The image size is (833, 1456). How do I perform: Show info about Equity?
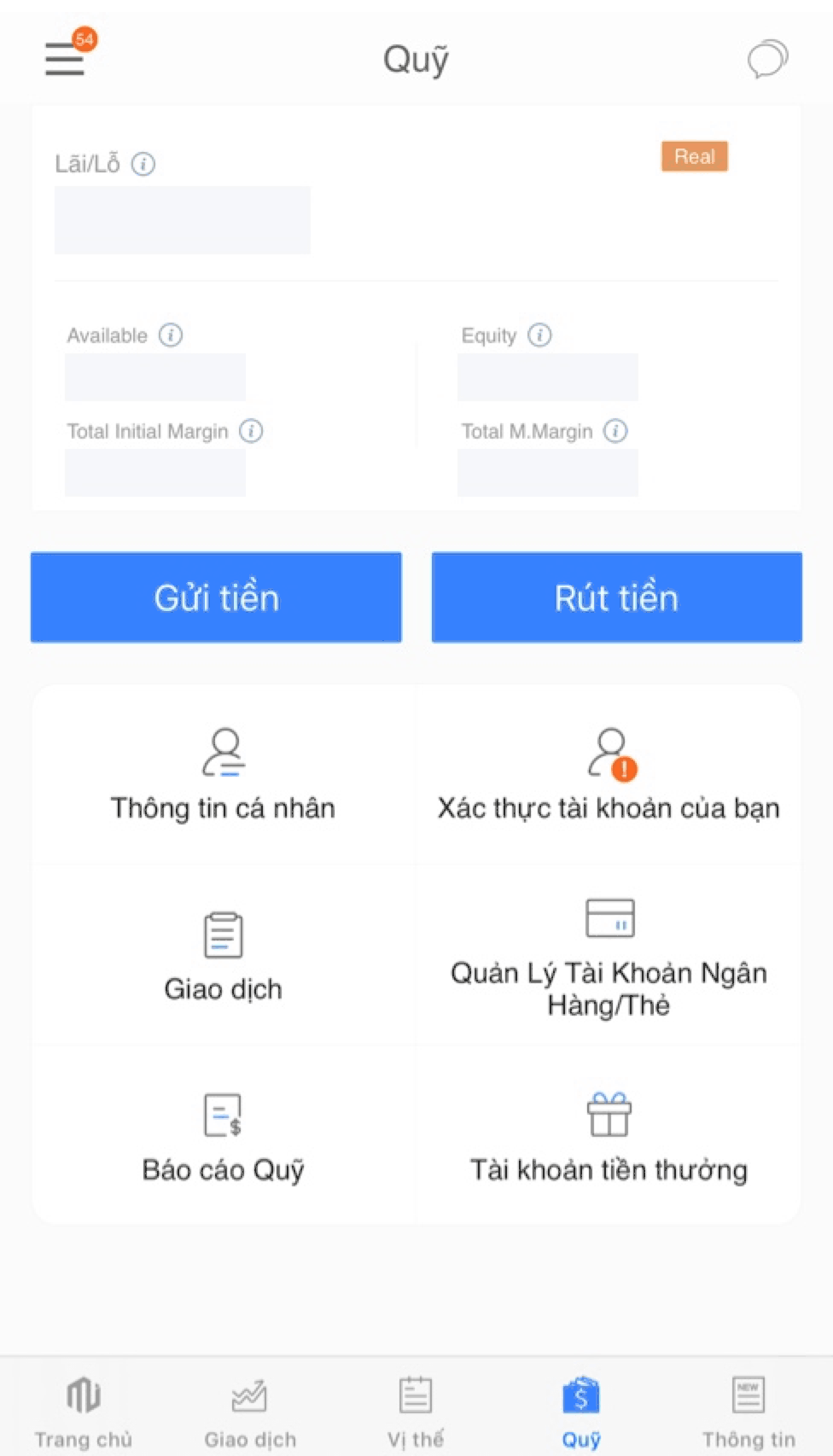[539, 335]
